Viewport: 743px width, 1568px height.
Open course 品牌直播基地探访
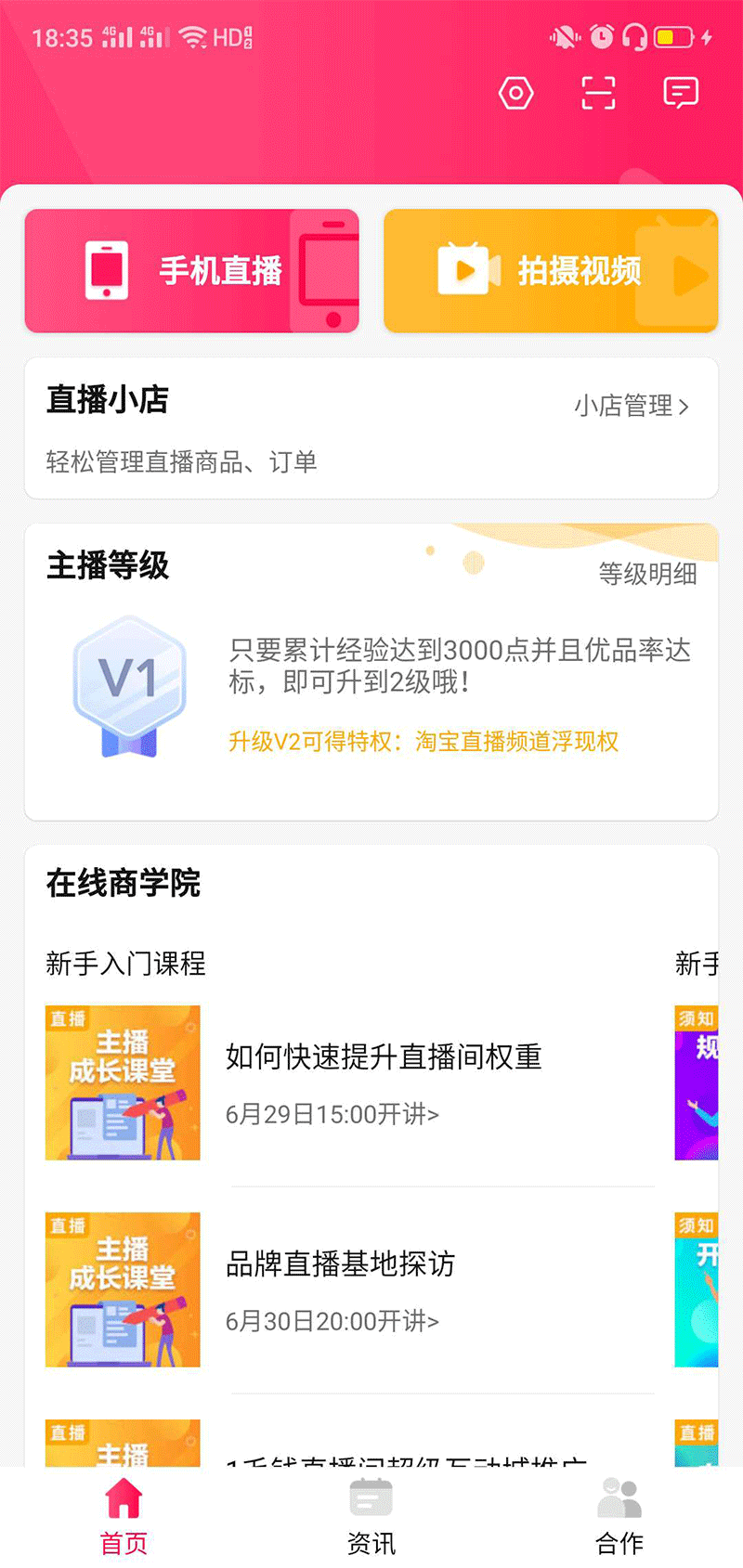[340, 1264]
